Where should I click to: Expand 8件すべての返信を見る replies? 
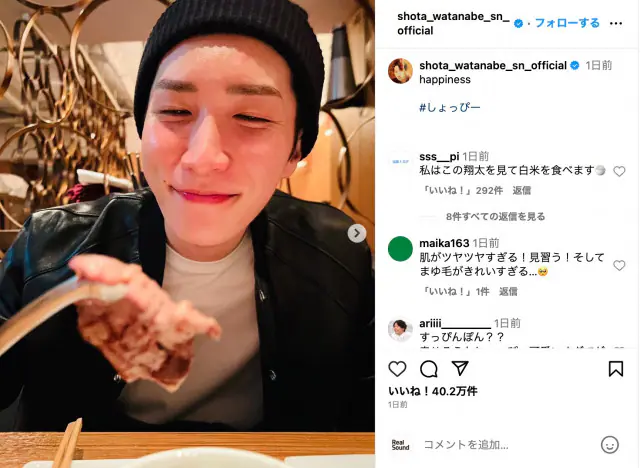tap(496, 216)
